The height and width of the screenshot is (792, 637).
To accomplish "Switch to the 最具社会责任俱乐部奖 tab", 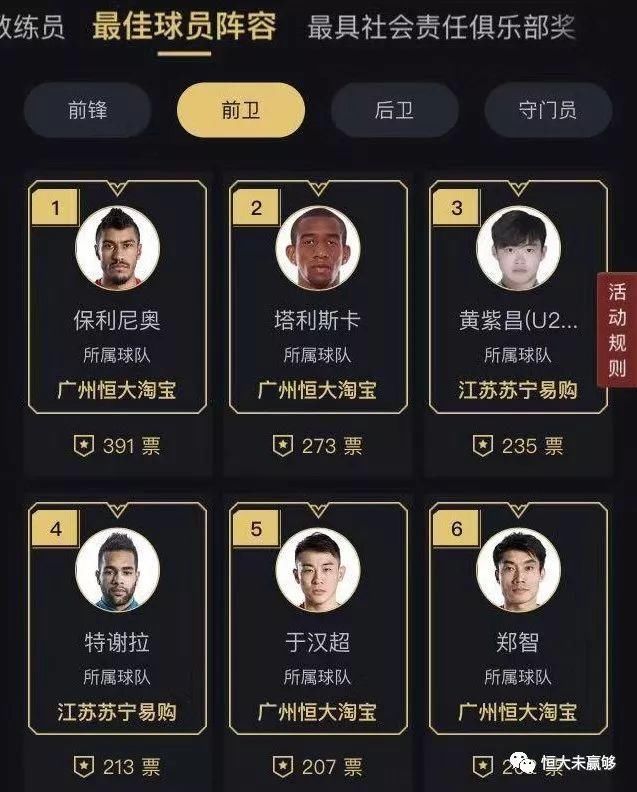I will pyautogui.click(x=441, y=26).
